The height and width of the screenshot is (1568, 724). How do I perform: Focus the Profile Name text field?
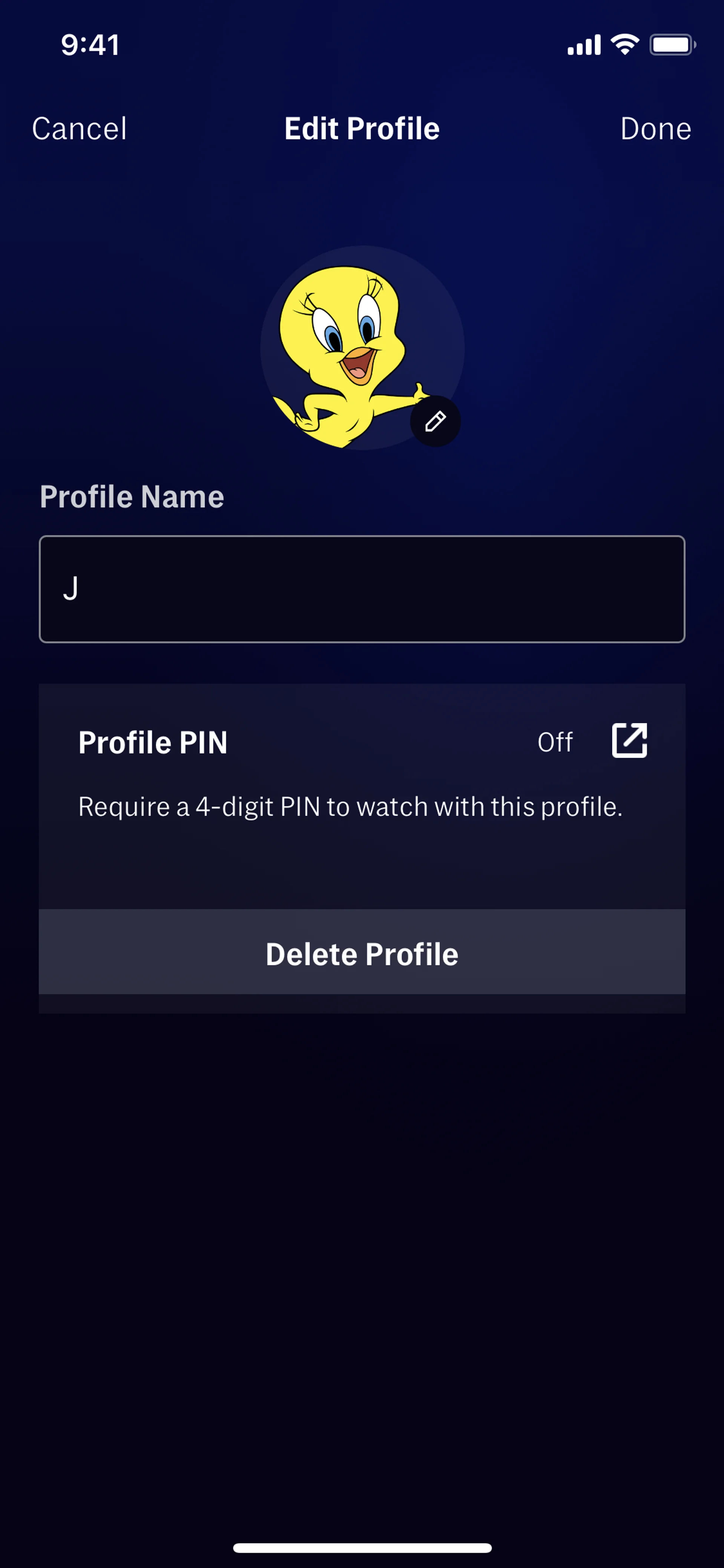pyautogui.click(x=362, y=589)
